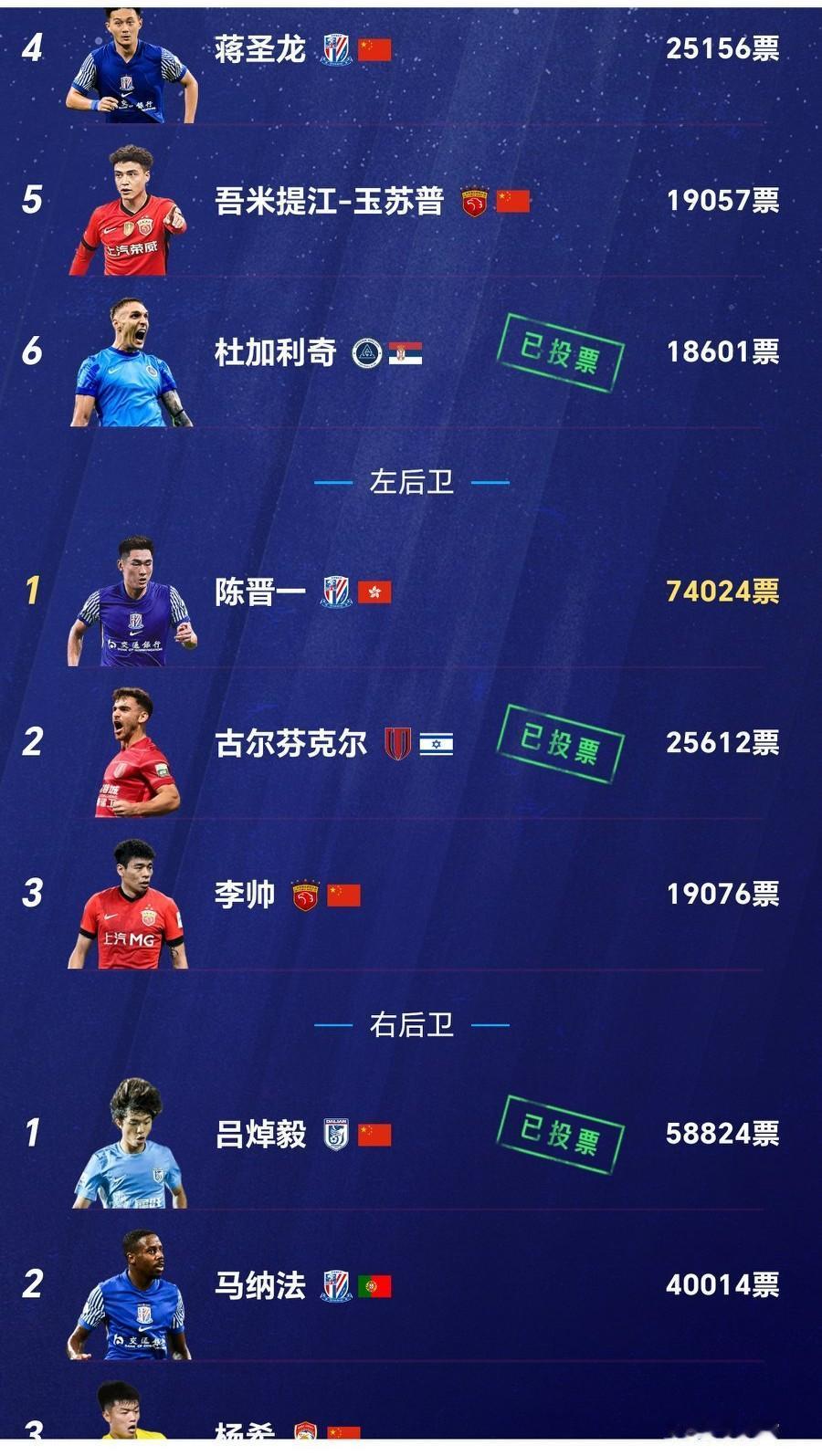Click the club crest beside 古尔芬克尔

399,743
